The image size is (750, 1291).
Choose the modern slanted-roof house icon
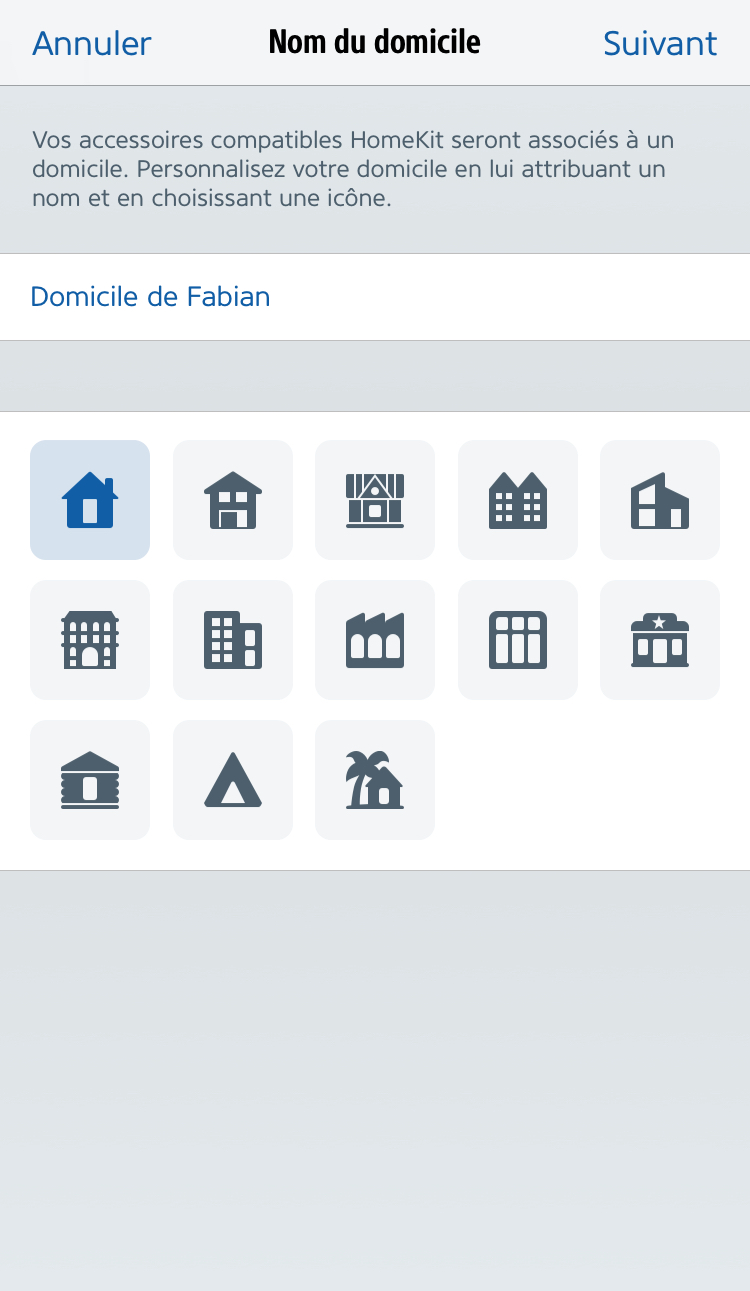pyautogui.click(x=660, y=500)
